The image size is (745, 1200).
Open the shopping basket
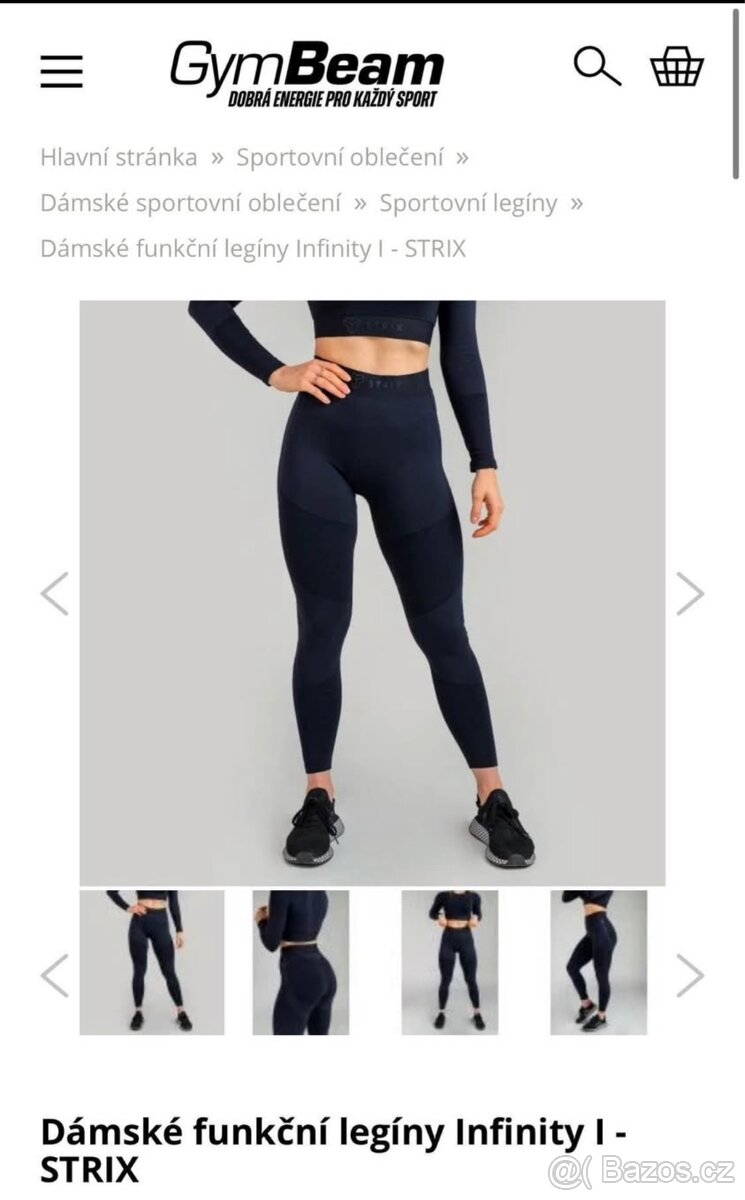pyautogui.click(x=677, y=67)
